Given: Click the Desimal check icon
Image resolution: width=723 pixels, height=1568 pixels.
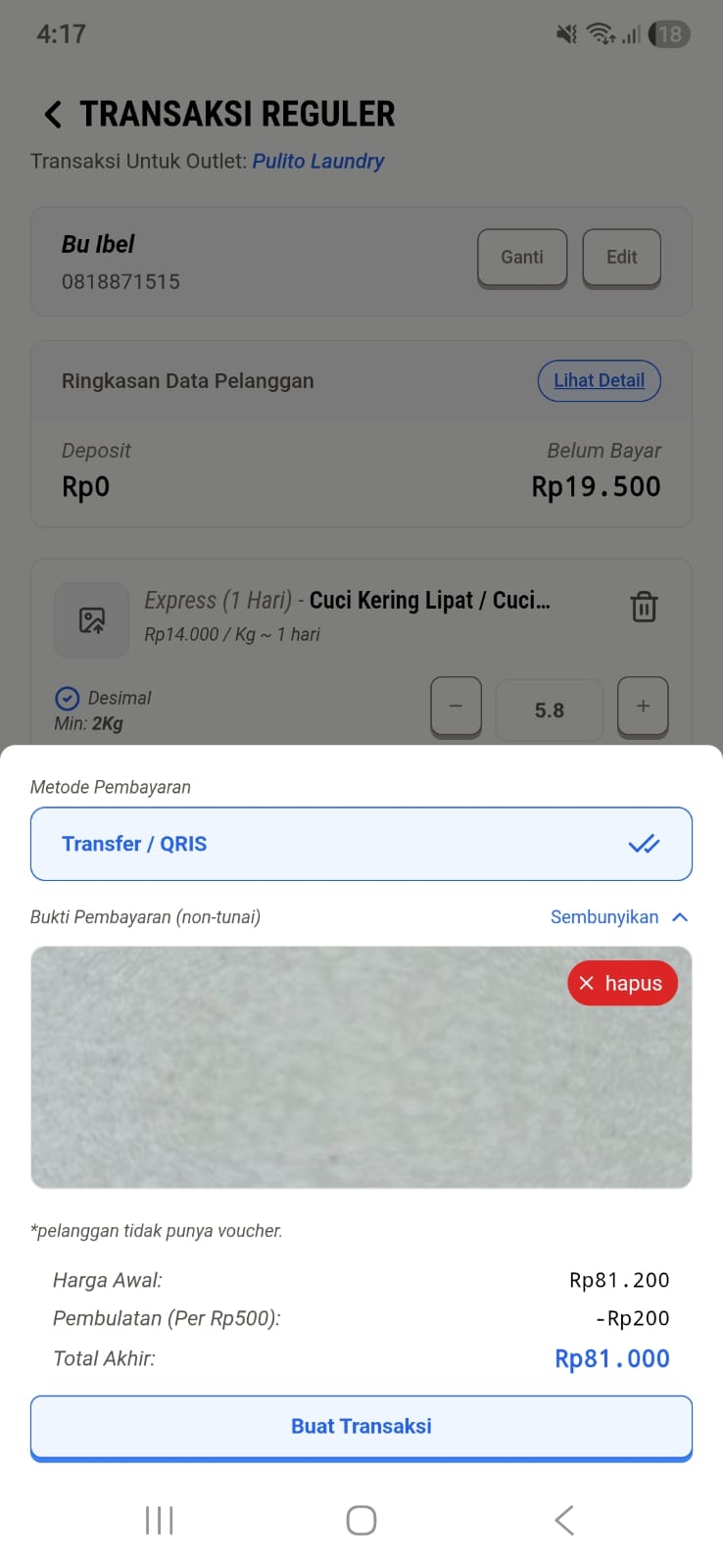Looking at the screenshot, I should (67, 698).
